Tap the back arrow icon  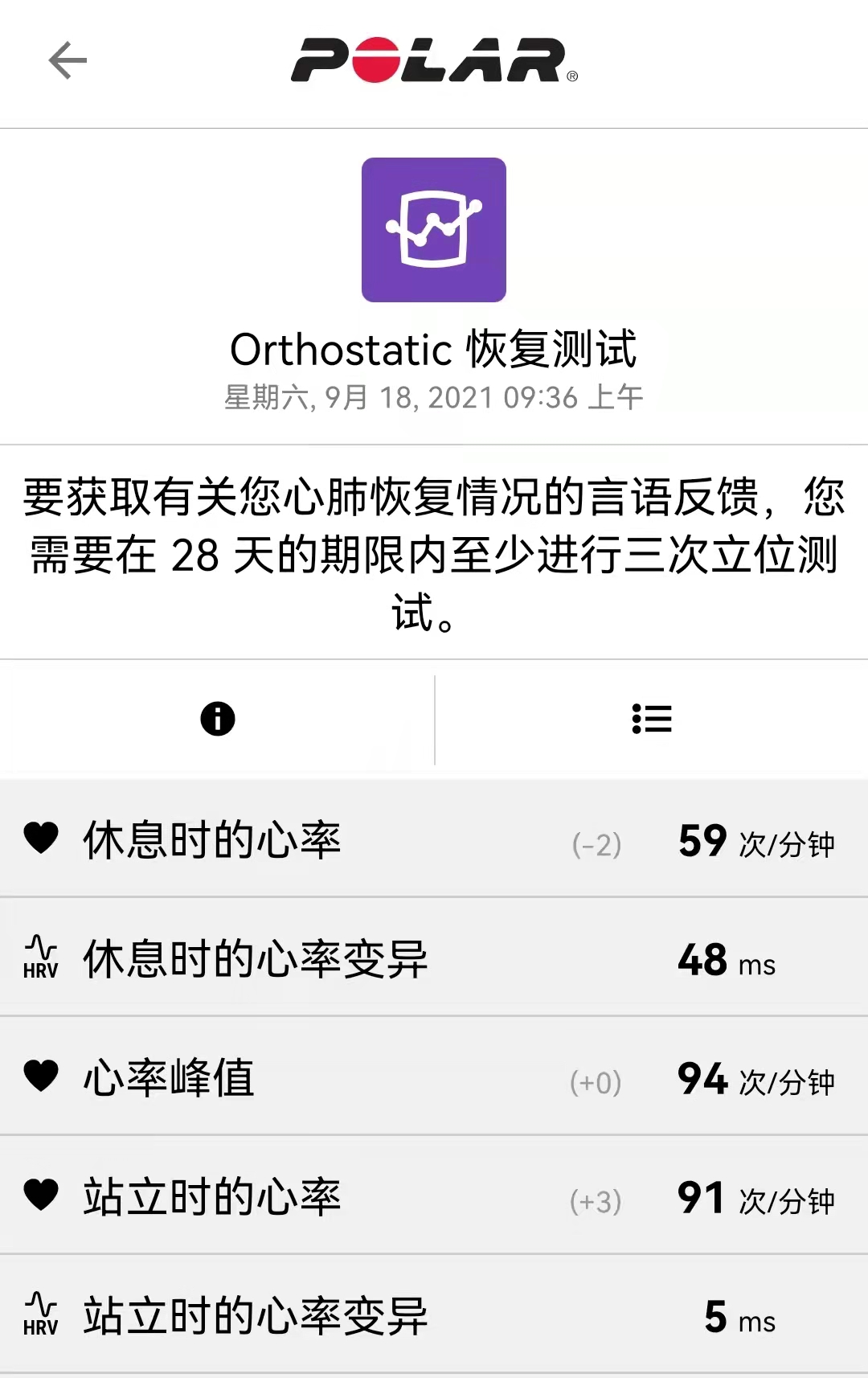point(68,60)
